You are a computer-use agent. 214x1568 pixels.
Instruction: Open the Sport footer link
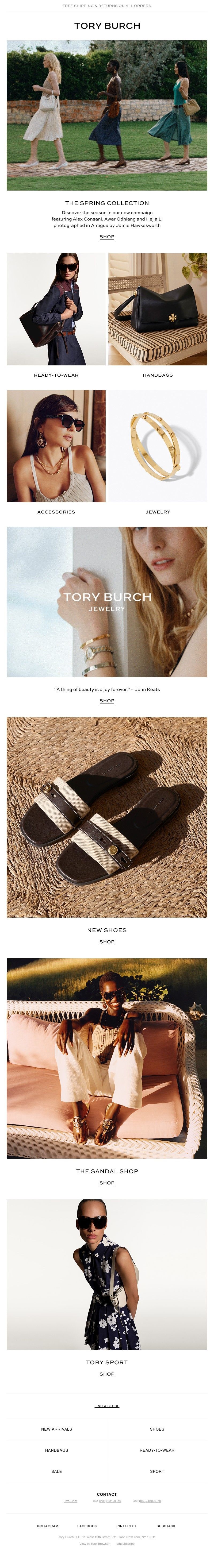click(157, 1471)
